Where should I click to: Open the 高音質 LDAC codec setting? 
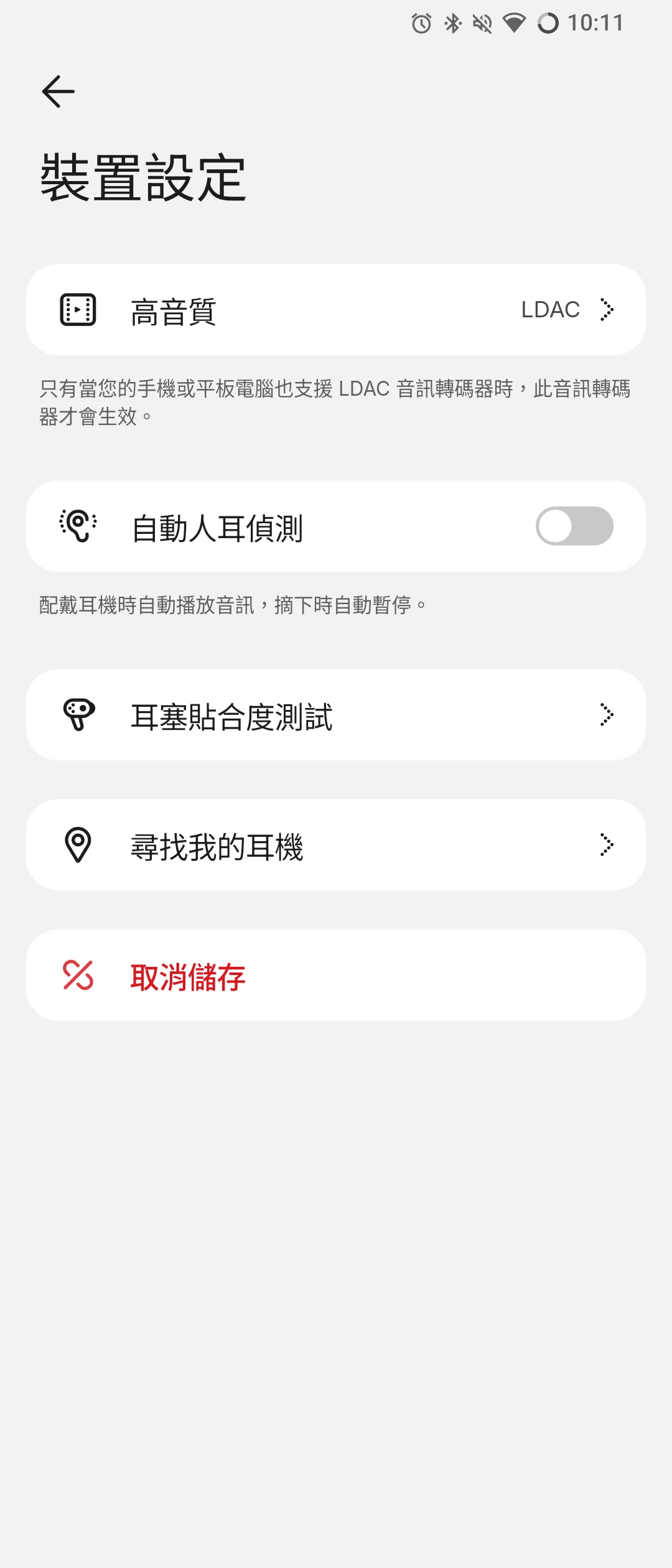(x=336, y=310)
